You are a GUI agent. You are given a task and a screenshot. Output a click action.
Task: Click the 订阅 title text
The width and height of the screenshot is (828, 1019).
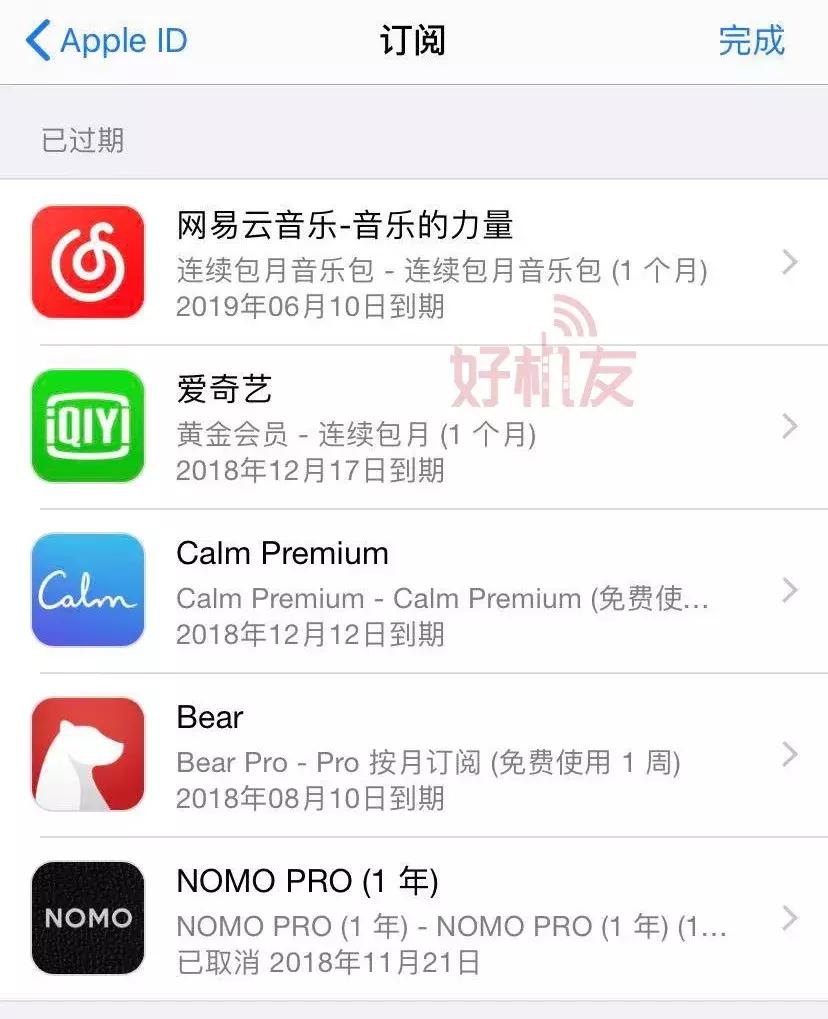[x=414, y=41]
